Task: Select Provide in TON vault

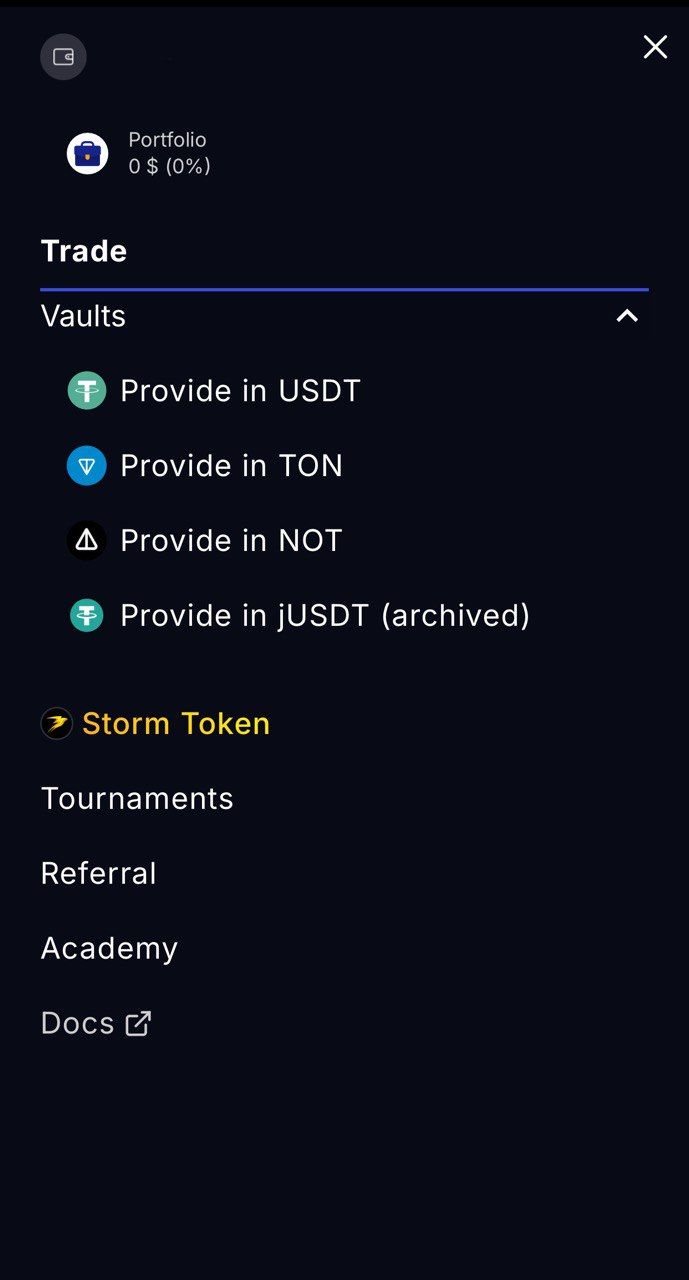Action: 231,466
